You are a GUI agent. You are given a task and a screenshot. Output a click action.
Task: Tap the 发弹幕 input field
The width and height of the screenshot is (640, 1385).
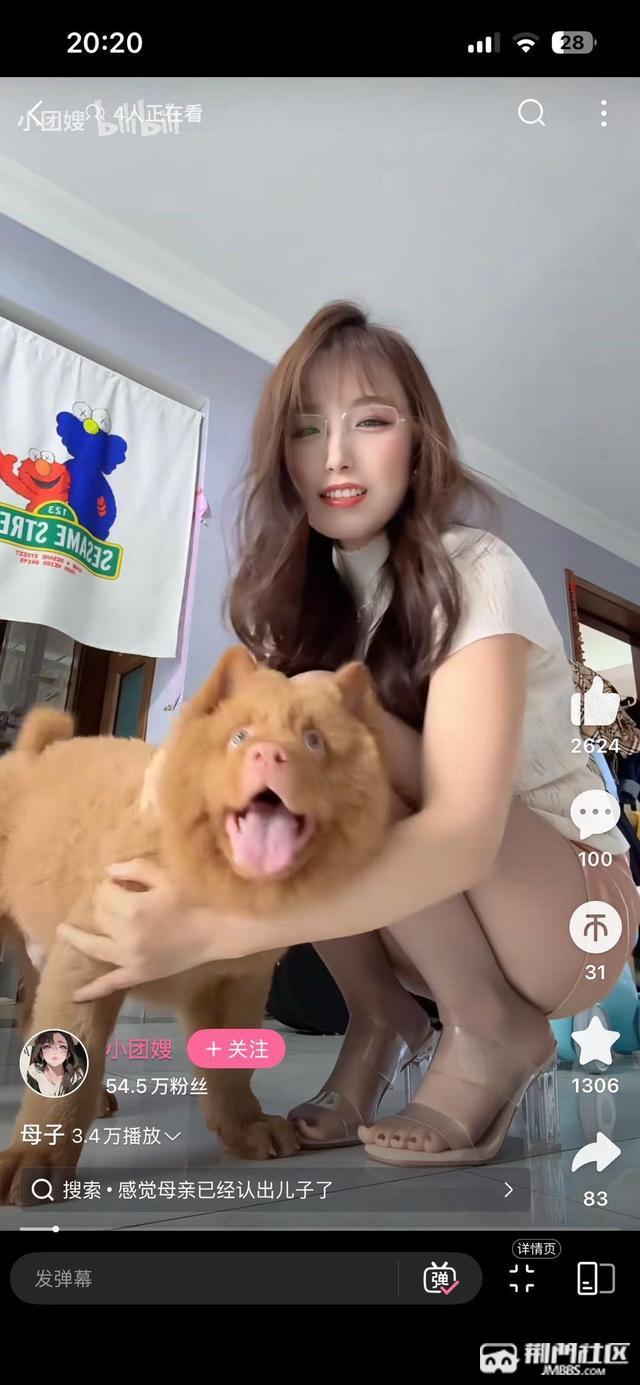(x=205, y=1278)
